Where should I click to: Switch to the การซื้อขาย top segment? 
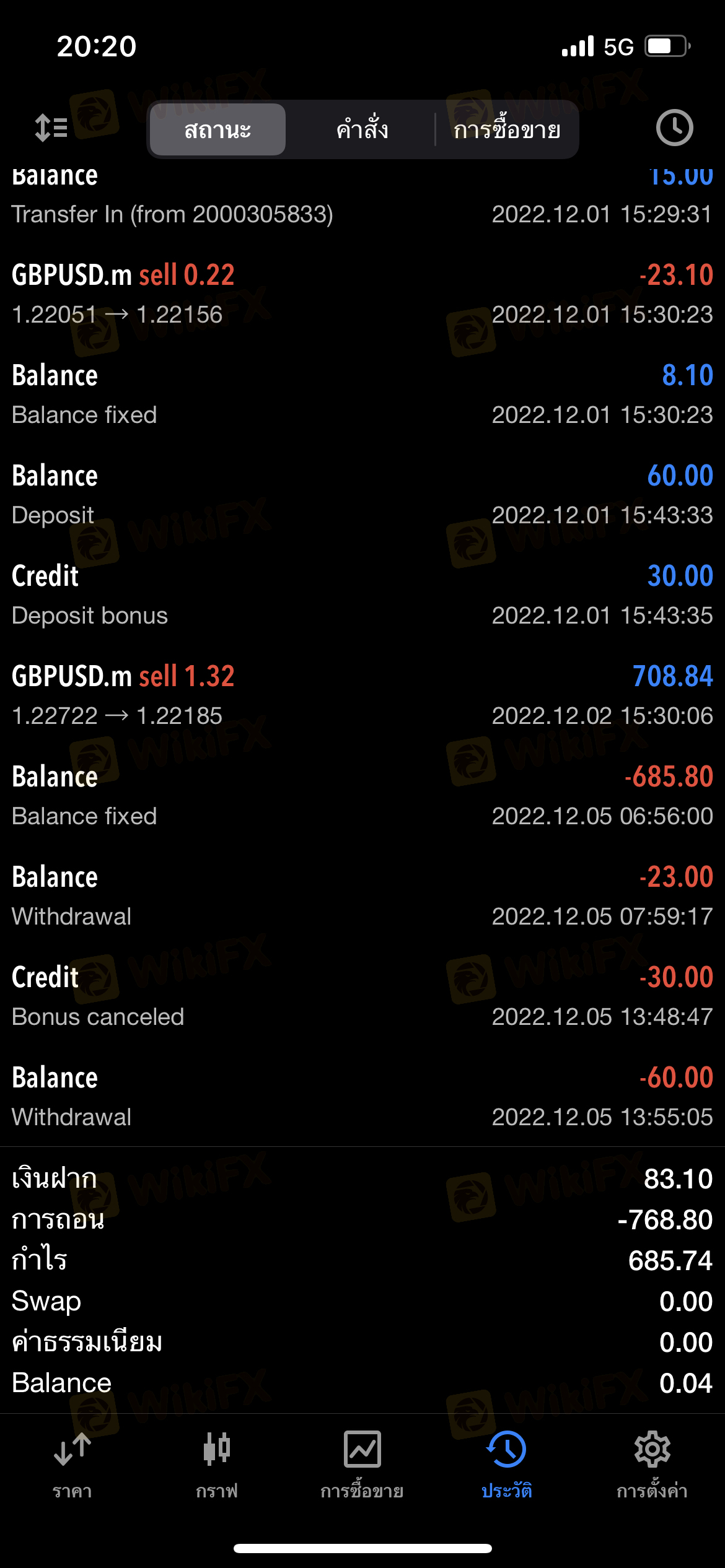coord(507,129)
